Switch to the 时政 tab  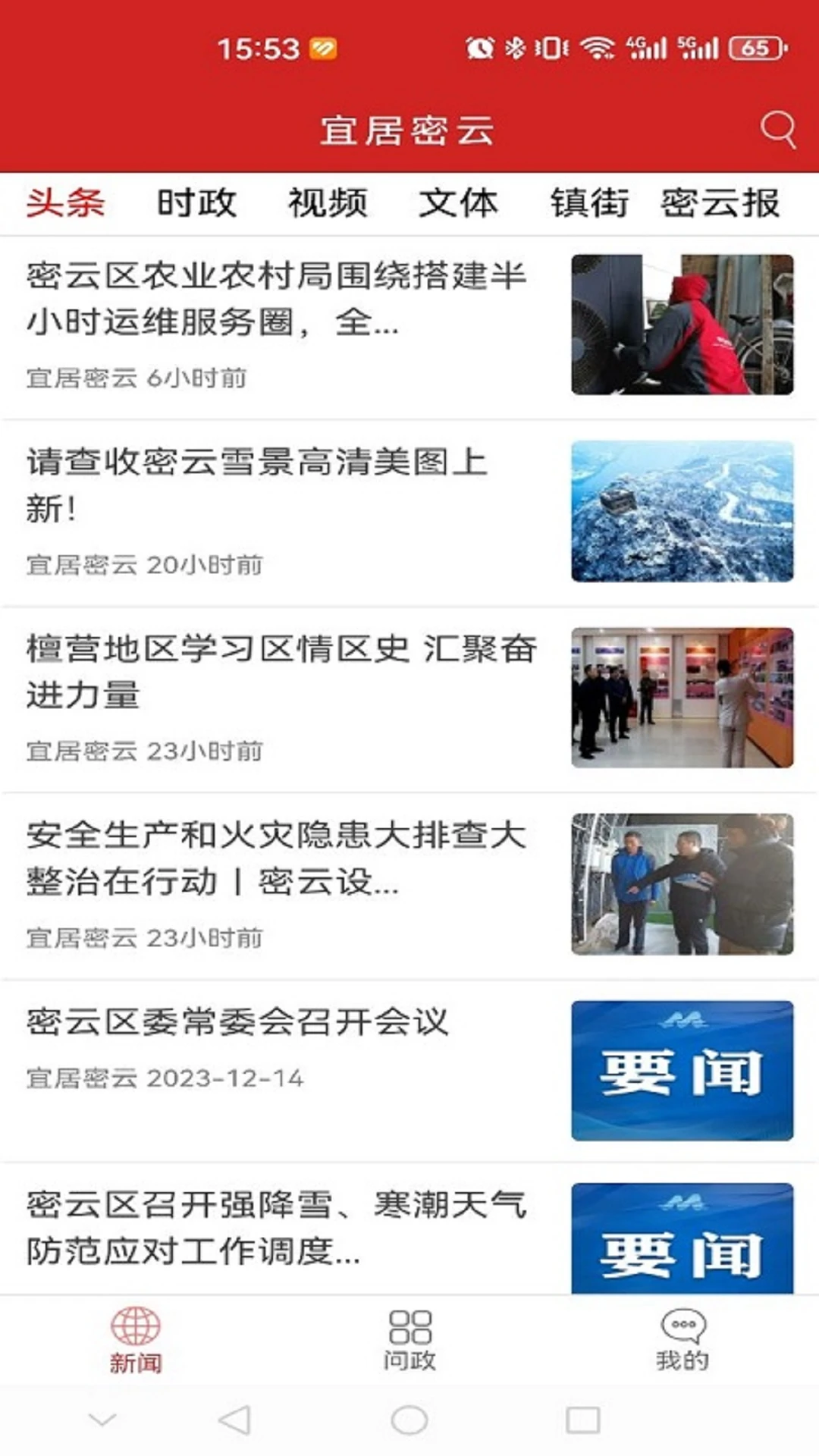tap(196, 202)
